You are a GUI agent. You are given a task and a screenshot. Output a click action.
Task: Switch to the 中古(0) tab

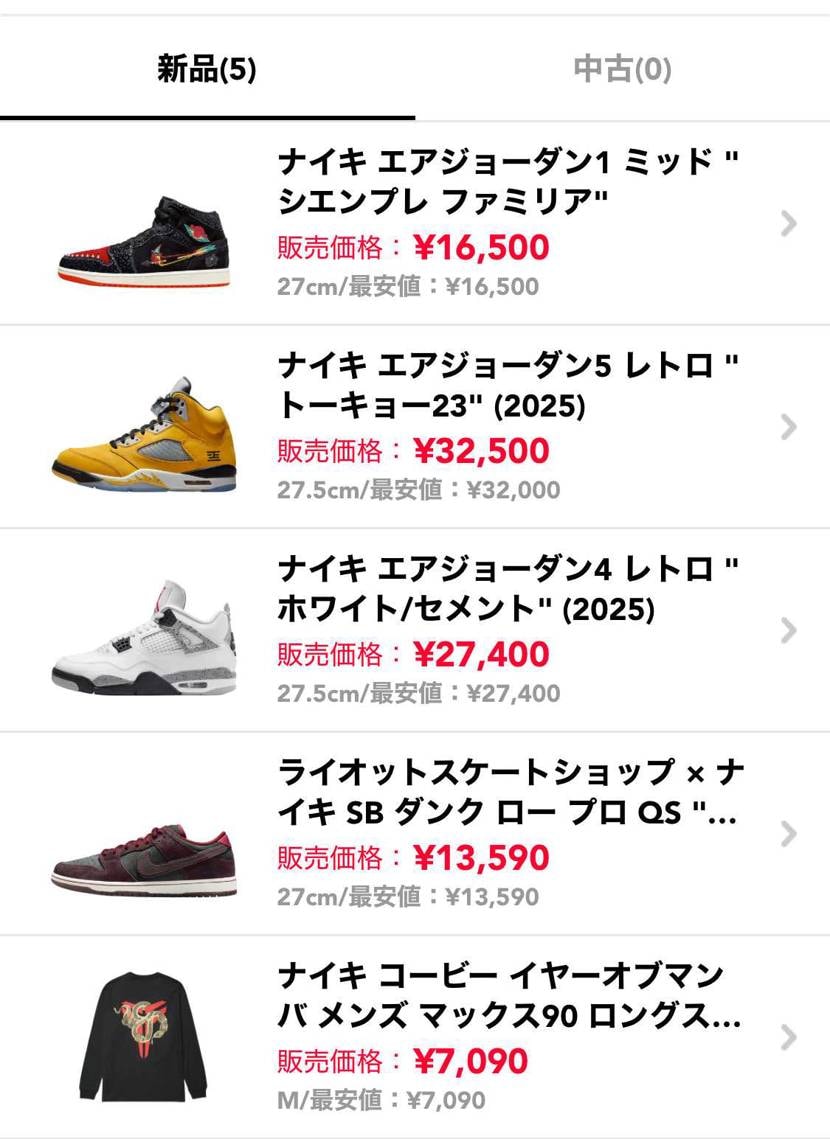coord(622,70)
